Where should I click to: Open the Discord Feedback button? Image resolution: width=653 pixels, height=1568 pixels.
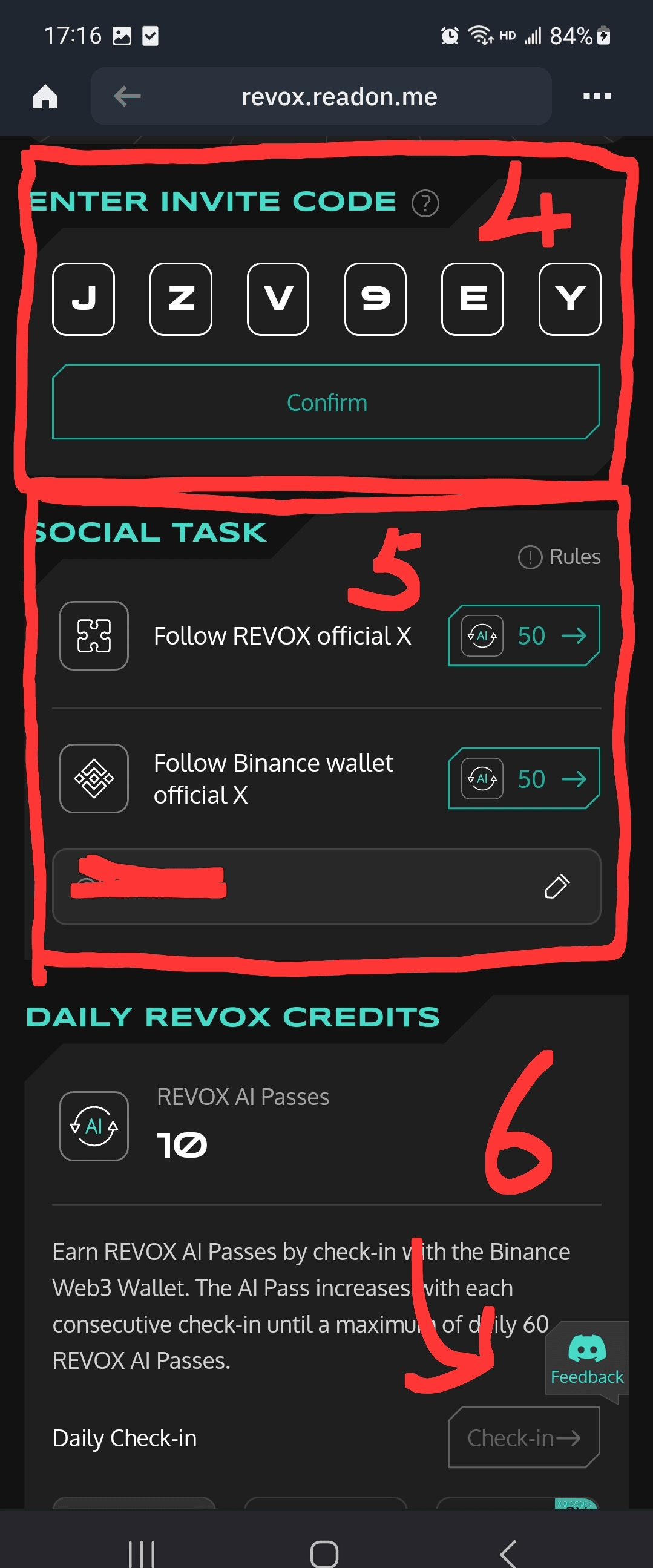[x=586, y=1358]
